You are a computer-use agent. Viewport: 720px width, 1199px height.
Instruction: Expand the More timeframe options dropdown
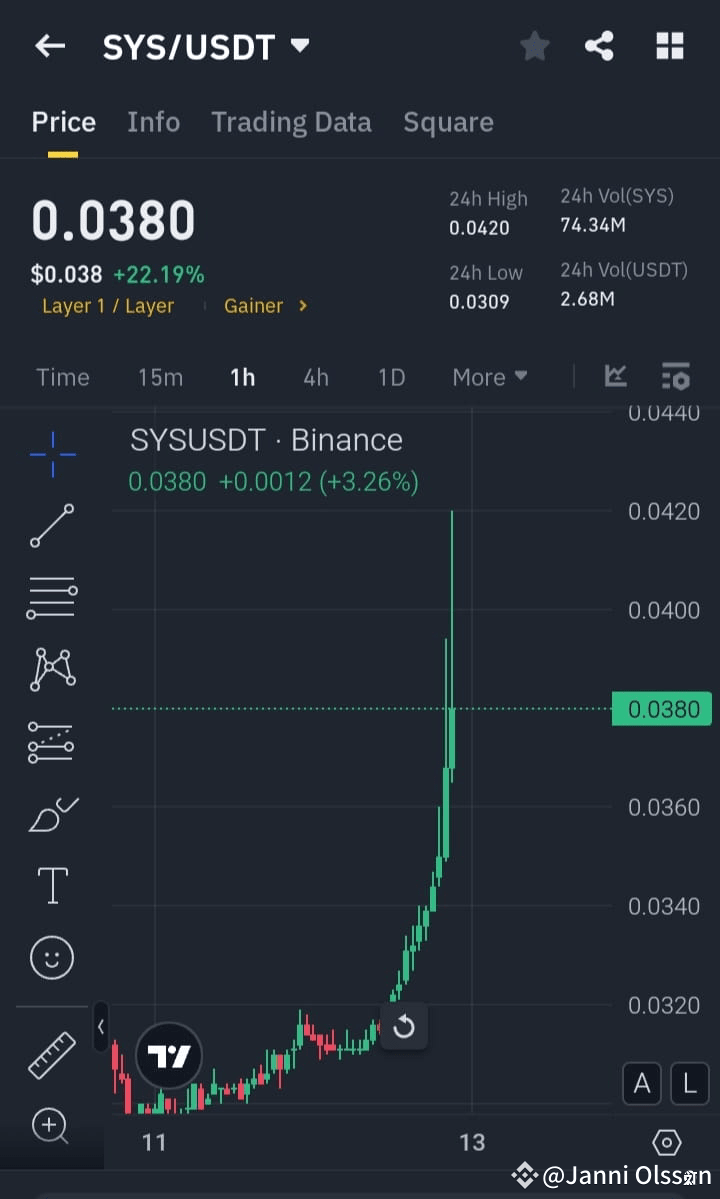tap(489, 377)
